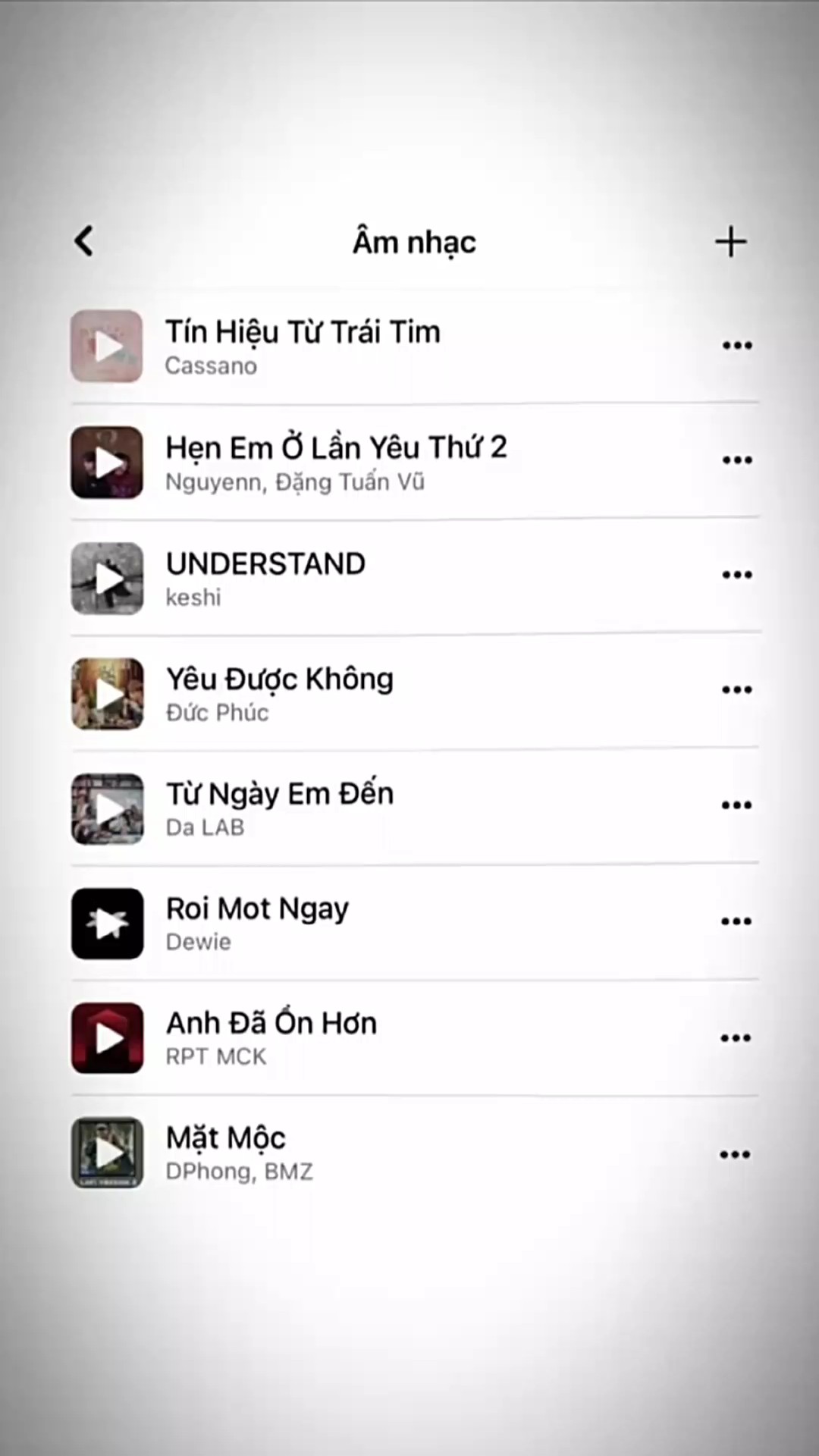
Task: Add new music with the plus icon
Action: pyautogui.click(x=731, y=242)
